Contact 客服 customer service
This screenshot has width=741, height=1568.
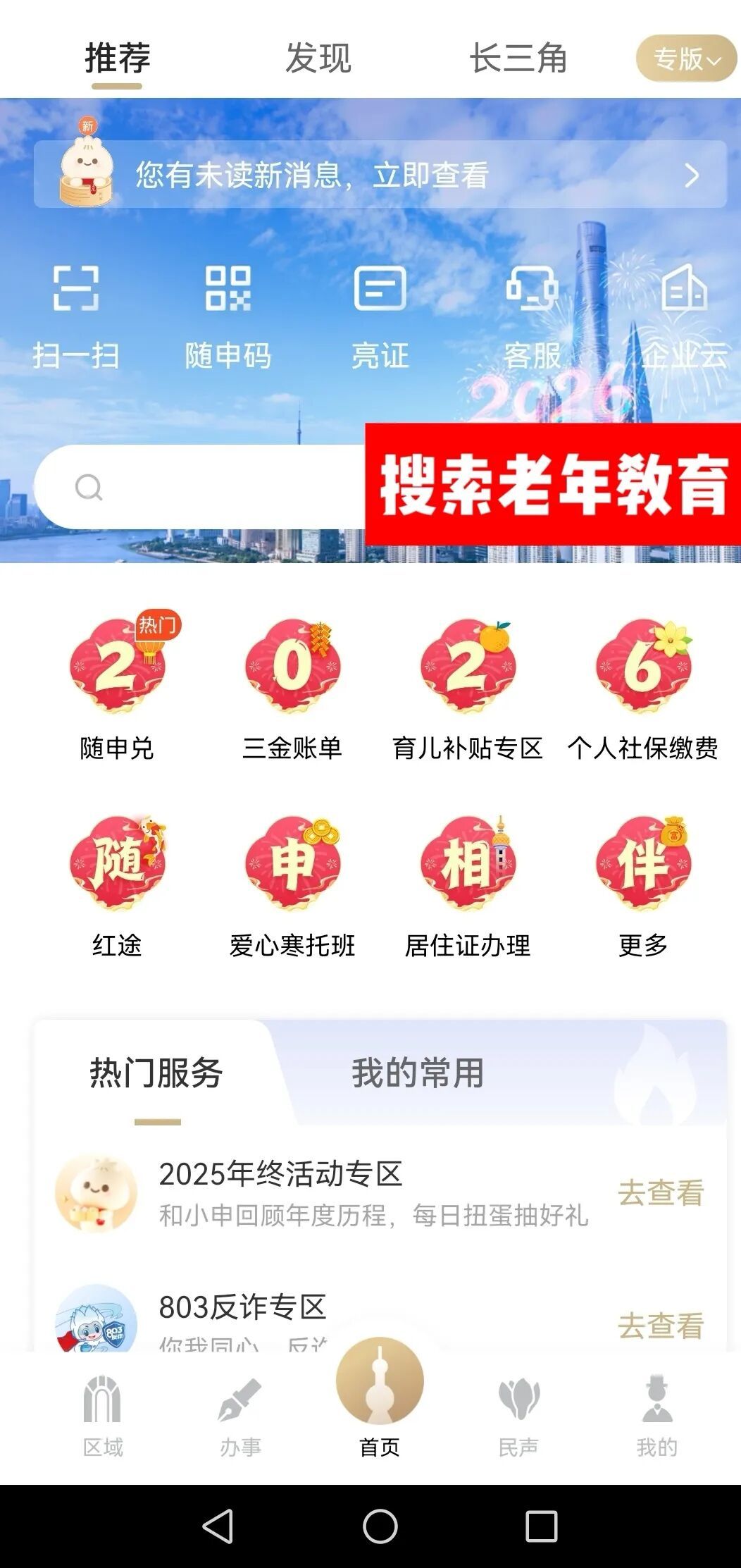tap(532, 315)
